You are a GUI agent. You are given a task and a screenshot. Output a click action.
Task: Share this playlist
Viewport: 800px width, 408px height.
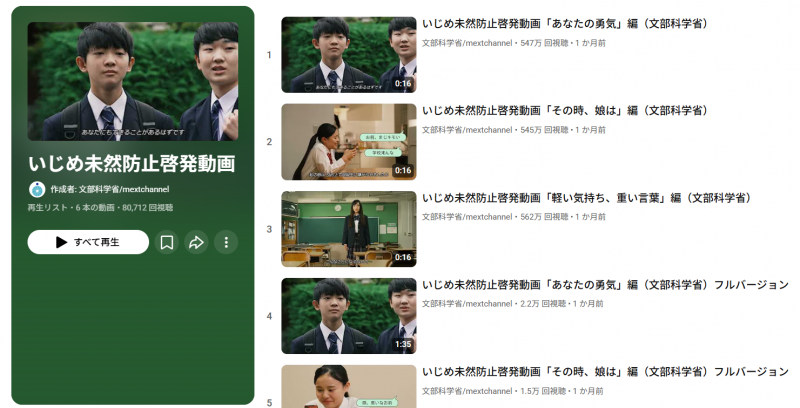coord(197,242)
